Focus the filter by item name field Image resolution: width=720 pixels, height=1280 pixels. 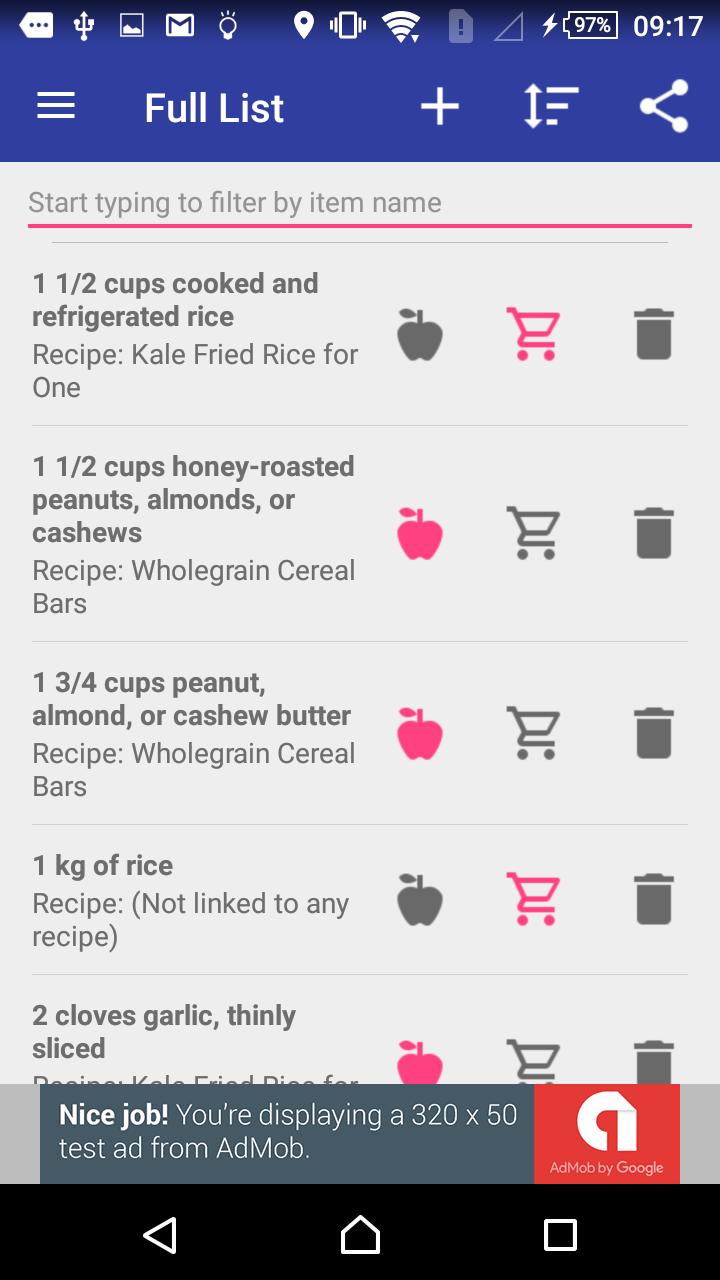point(359,203)
